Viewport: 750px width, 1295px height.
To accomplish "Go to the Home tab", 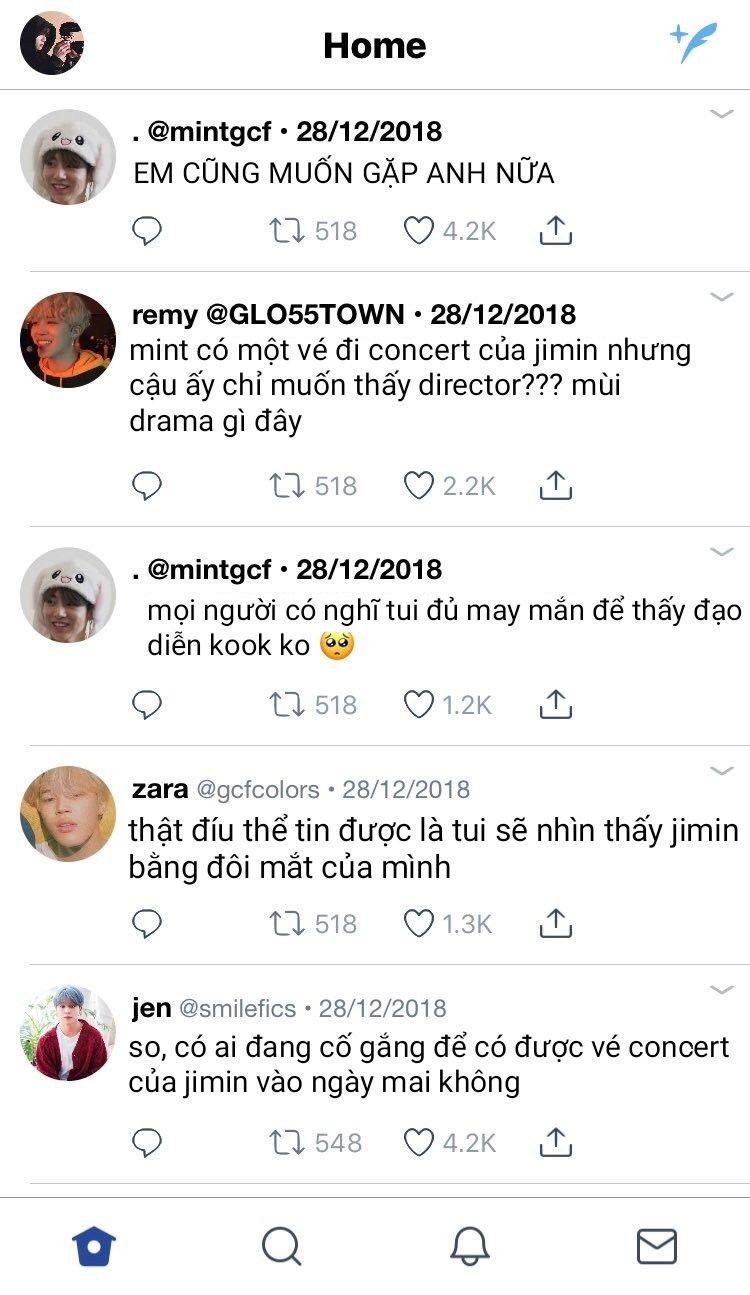I will point(94,1246).
